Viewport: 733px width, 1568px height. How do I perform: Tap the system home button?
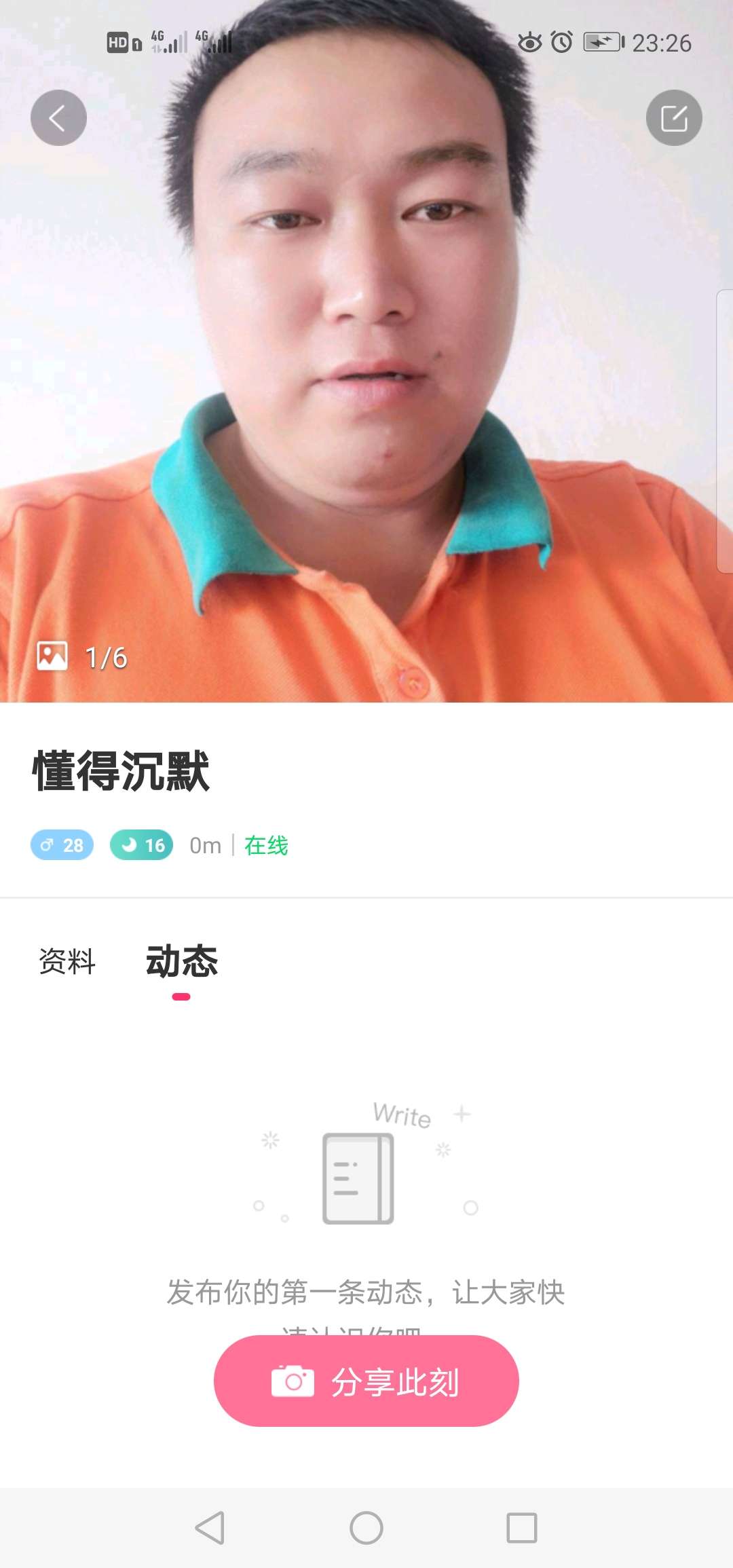pyautogui.click(x=366, y=1528)
